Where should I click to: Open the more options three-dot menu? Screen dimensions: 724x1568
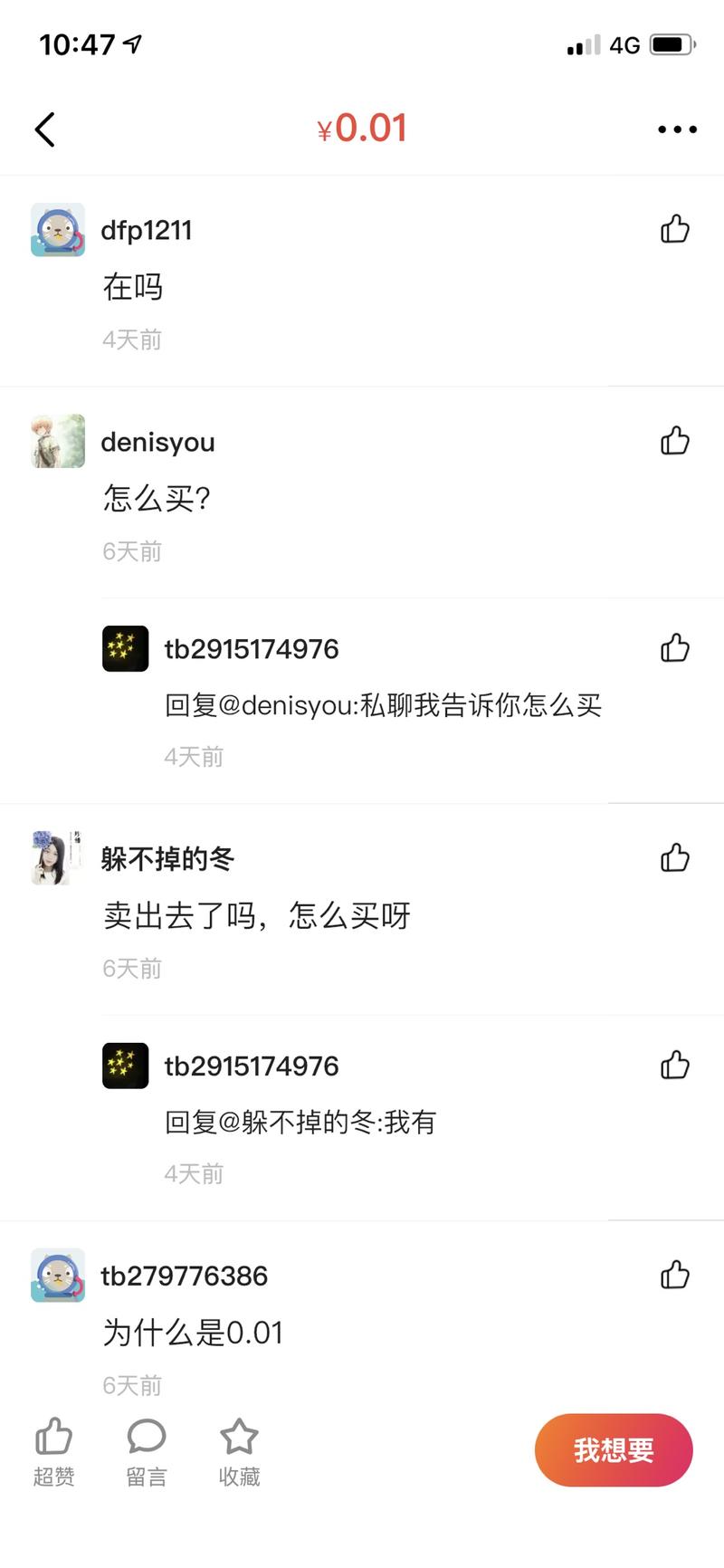click(x=676, y=129)
